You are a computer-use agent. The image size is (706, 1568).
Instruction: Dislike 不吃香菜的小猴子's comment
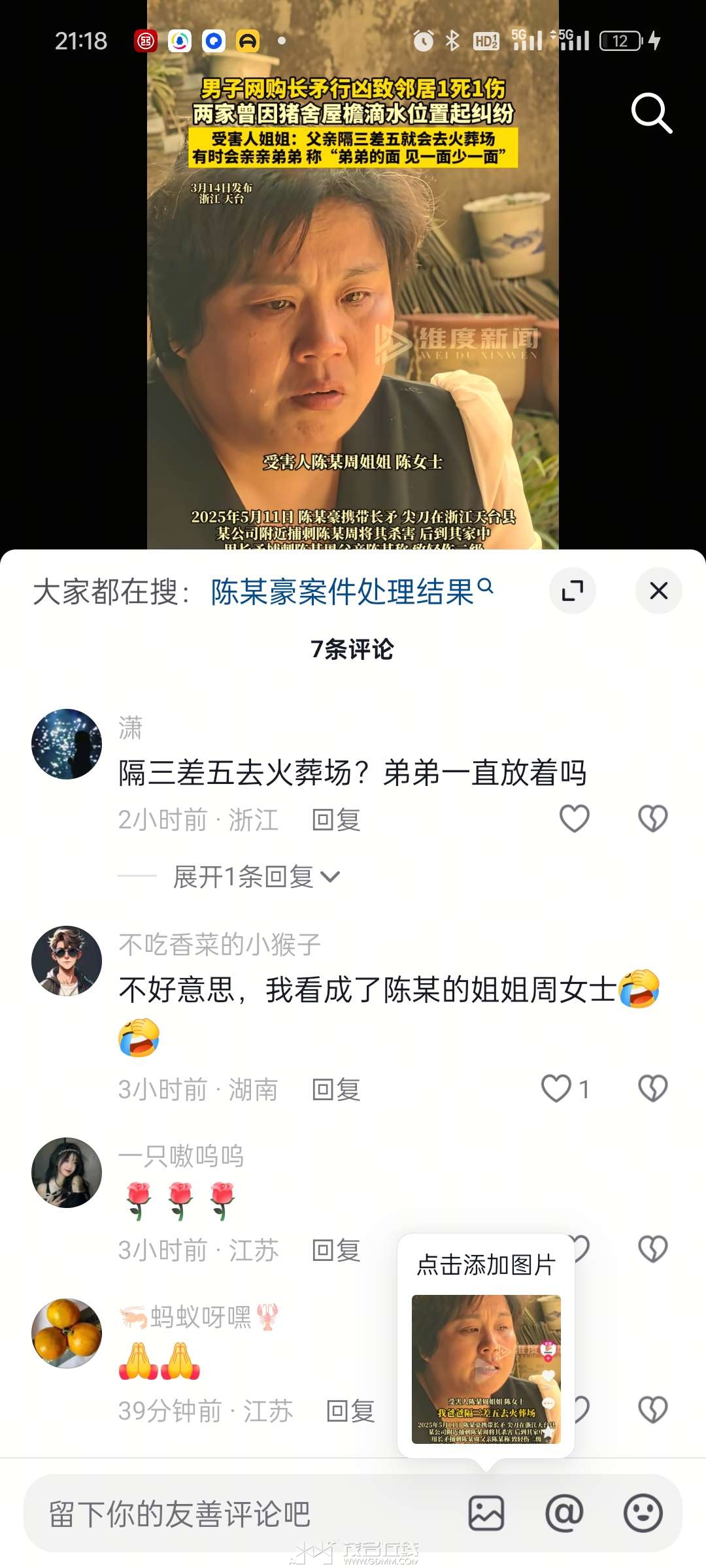coord(652,1089)
